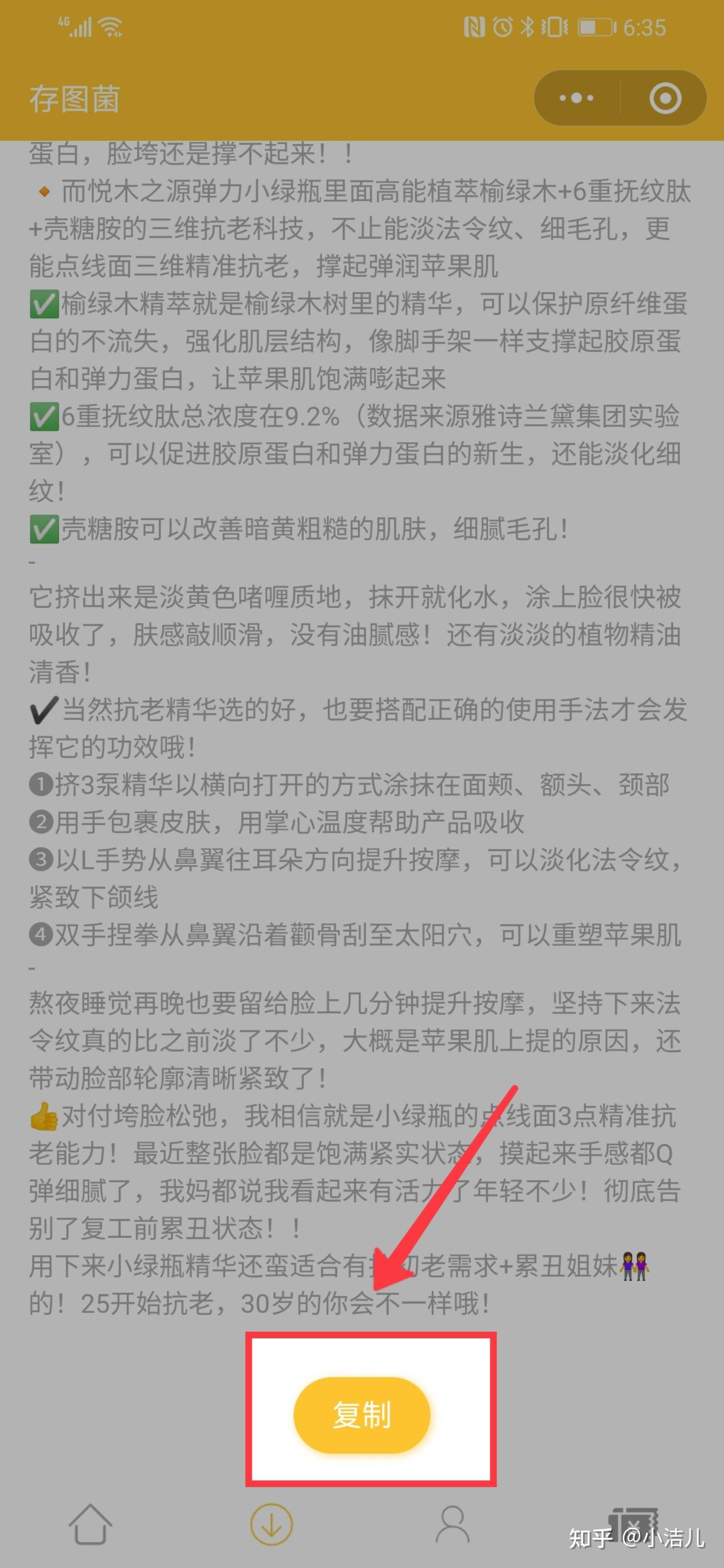Go to the home tab

(90, 1525)
